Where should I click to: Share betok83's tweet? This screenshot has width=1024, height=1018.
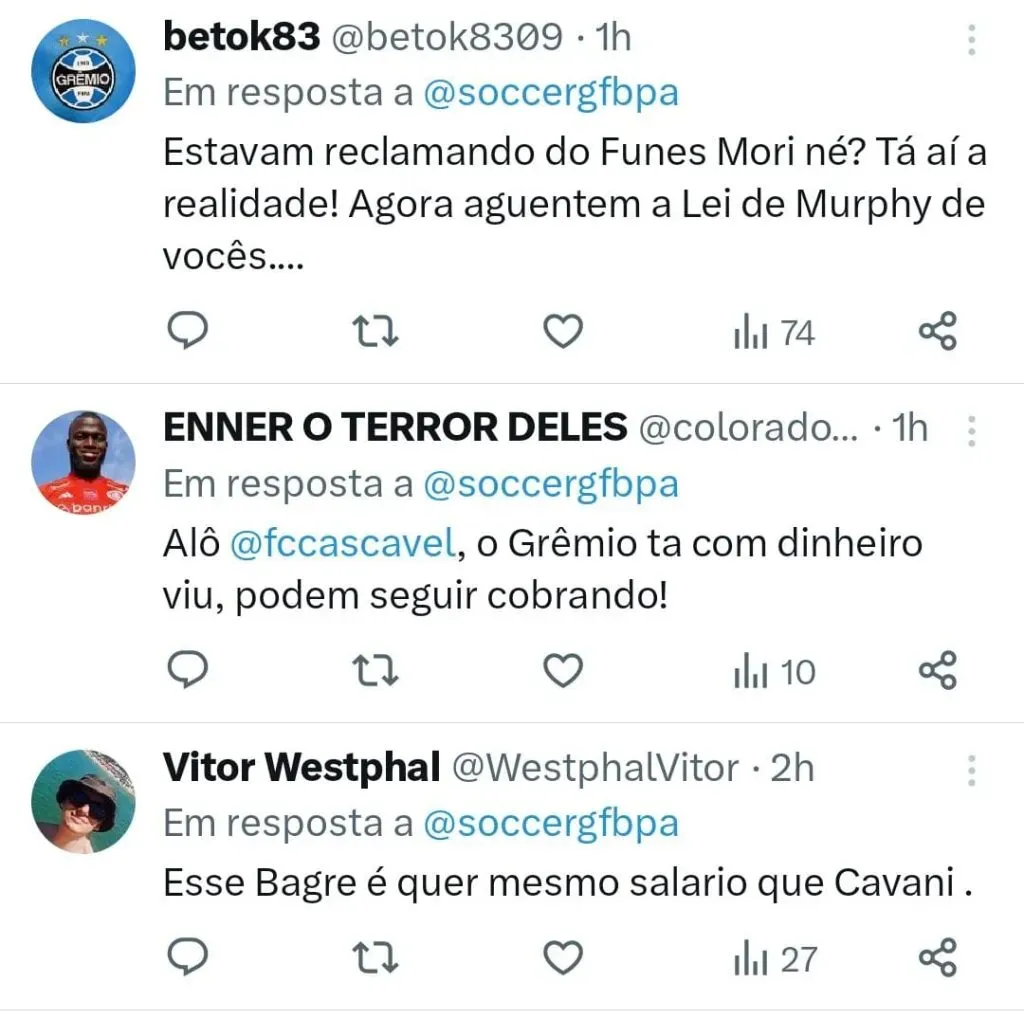pos(937,331)
